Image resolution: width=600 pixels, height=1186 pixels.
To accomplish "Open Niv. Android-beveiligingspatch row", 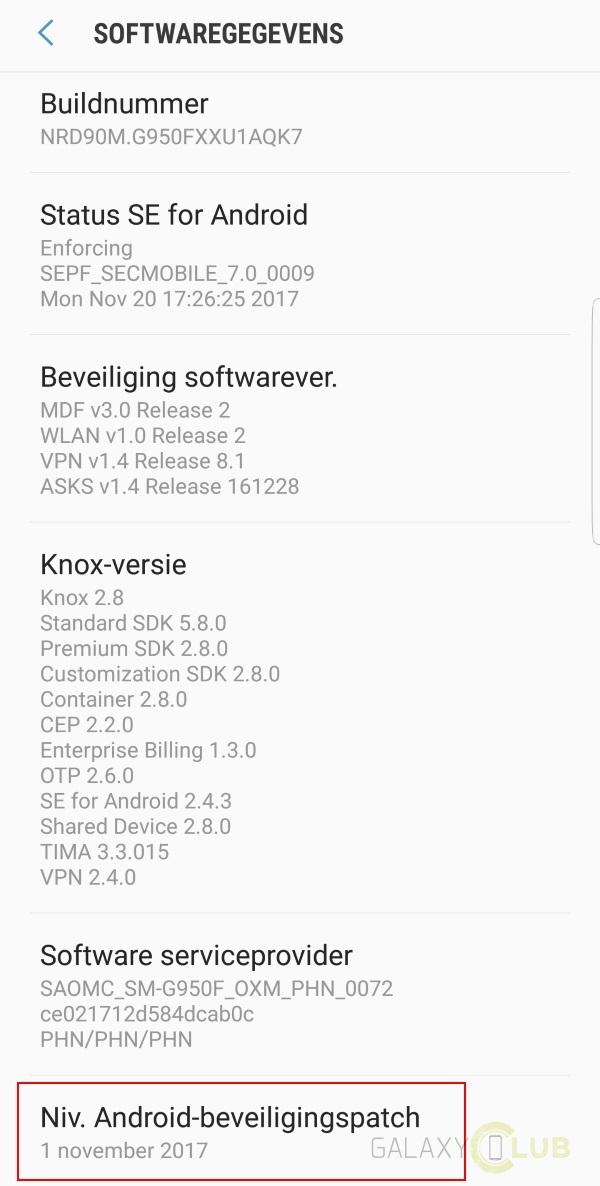I will [300, 1131].
